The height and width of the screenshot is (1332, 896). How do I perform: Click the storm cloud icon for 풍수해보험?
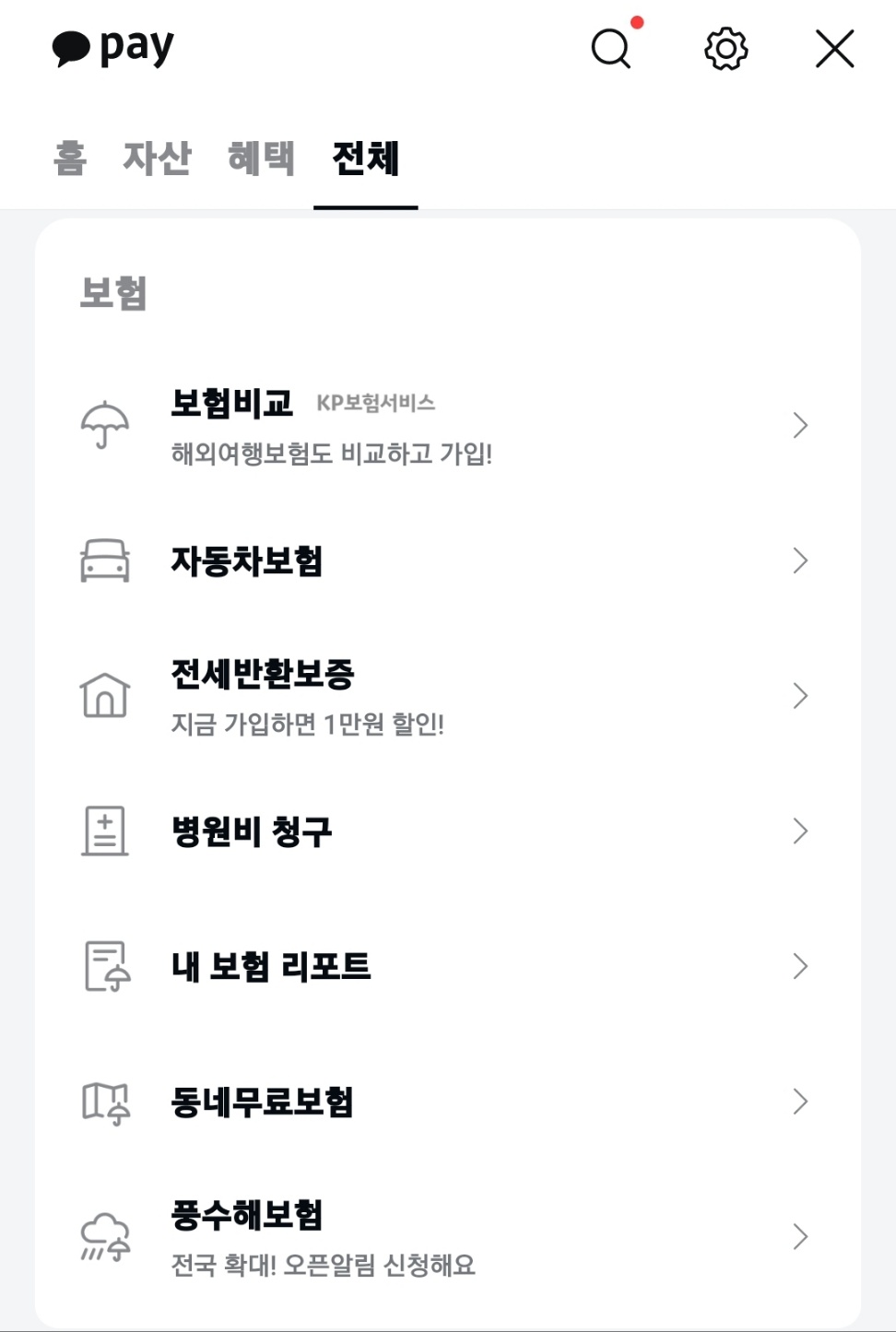104,1236
